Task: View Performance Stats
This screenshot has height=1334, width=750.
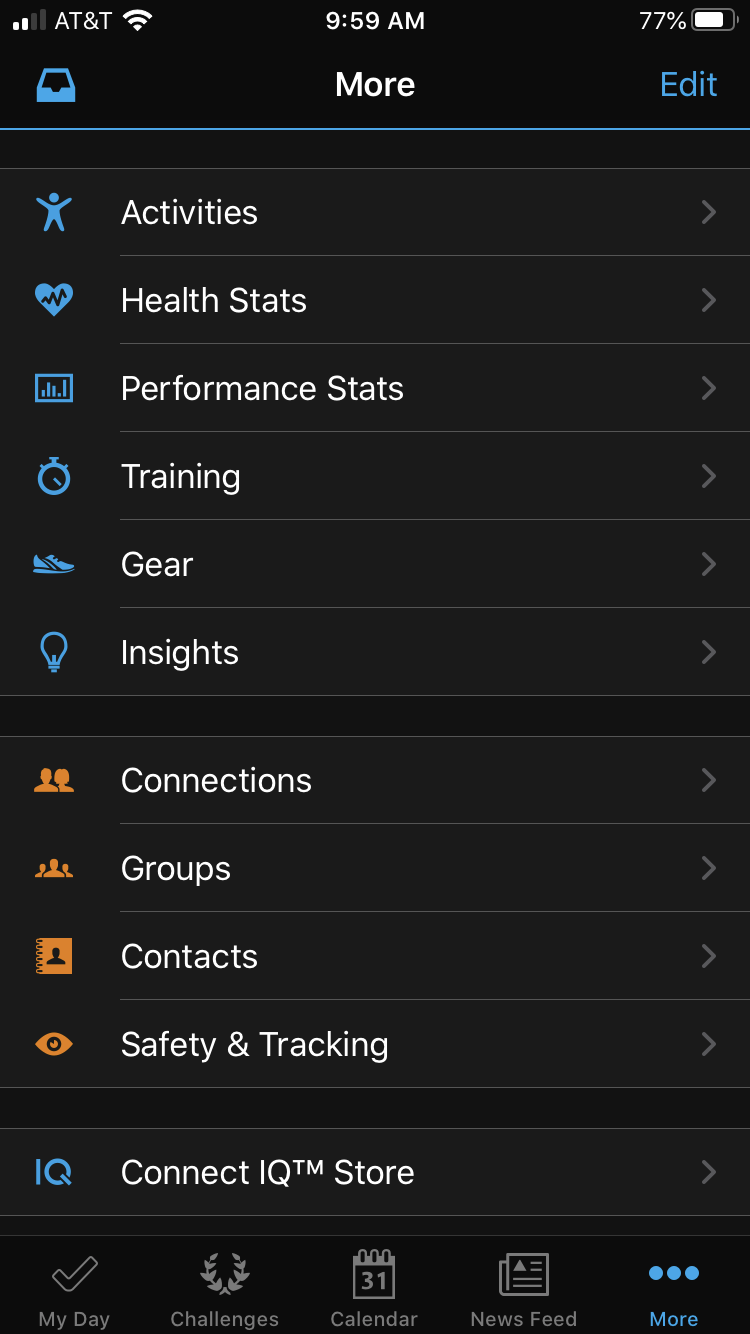Action: (375, 388)
